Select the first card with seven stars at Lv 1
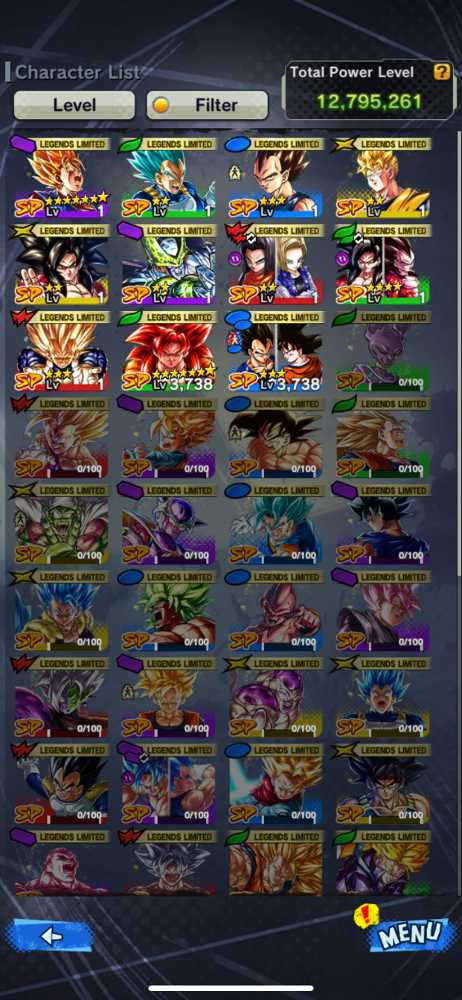 pyautogui.click(x=61, y=178)
